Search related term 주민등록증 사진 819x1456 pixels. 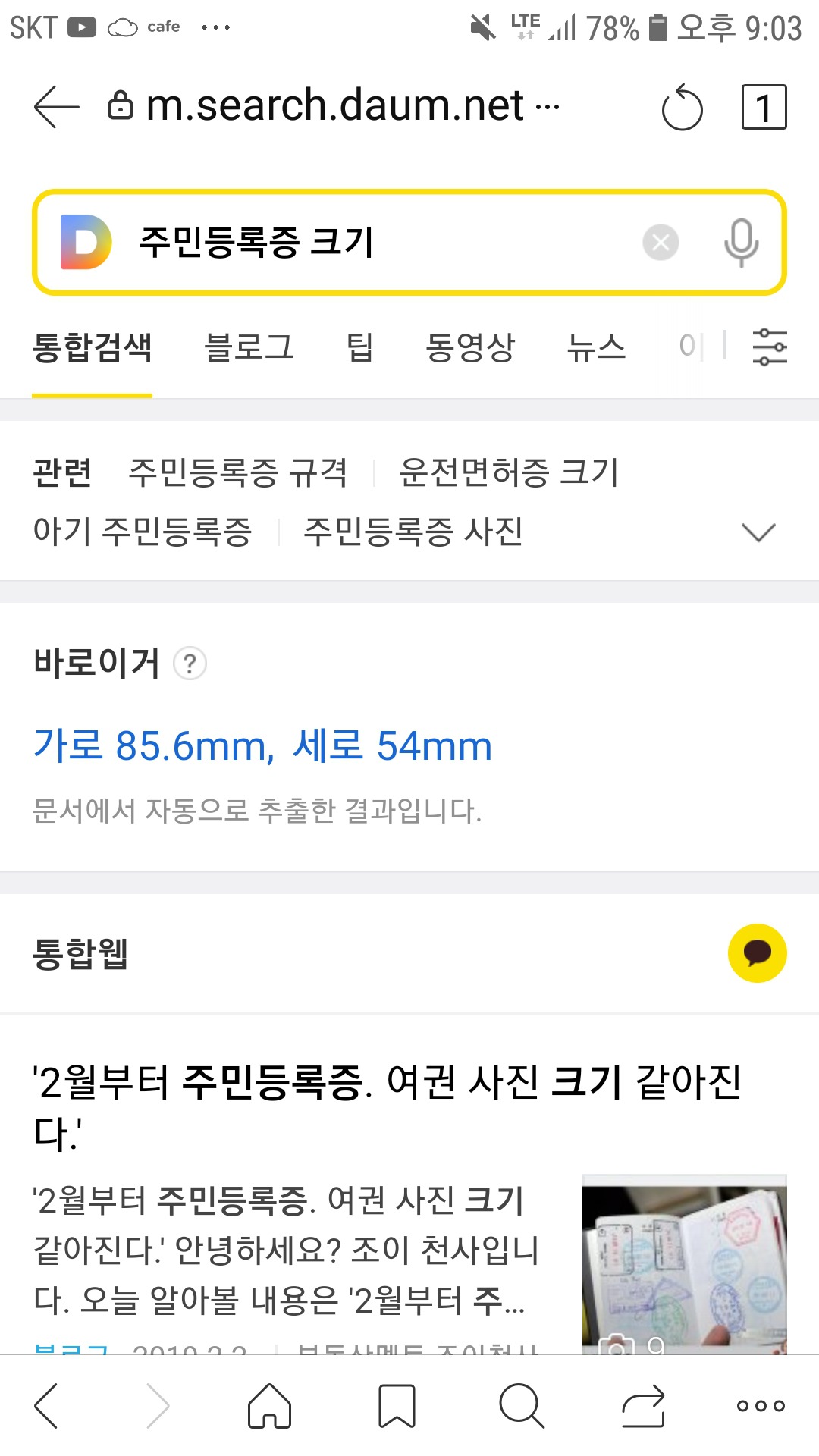[413, 531]
